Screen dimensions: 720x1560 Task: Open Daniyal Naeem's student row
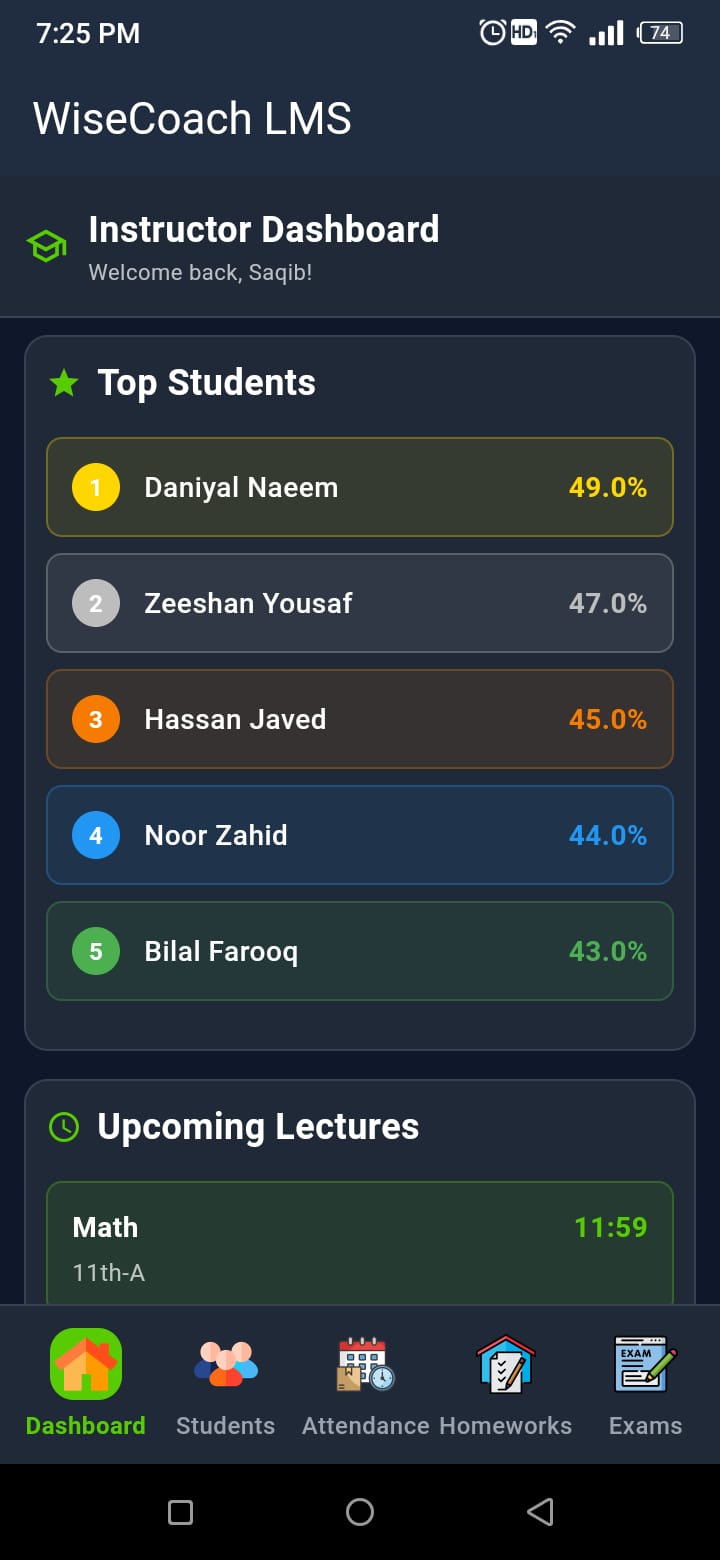point(360,487)
